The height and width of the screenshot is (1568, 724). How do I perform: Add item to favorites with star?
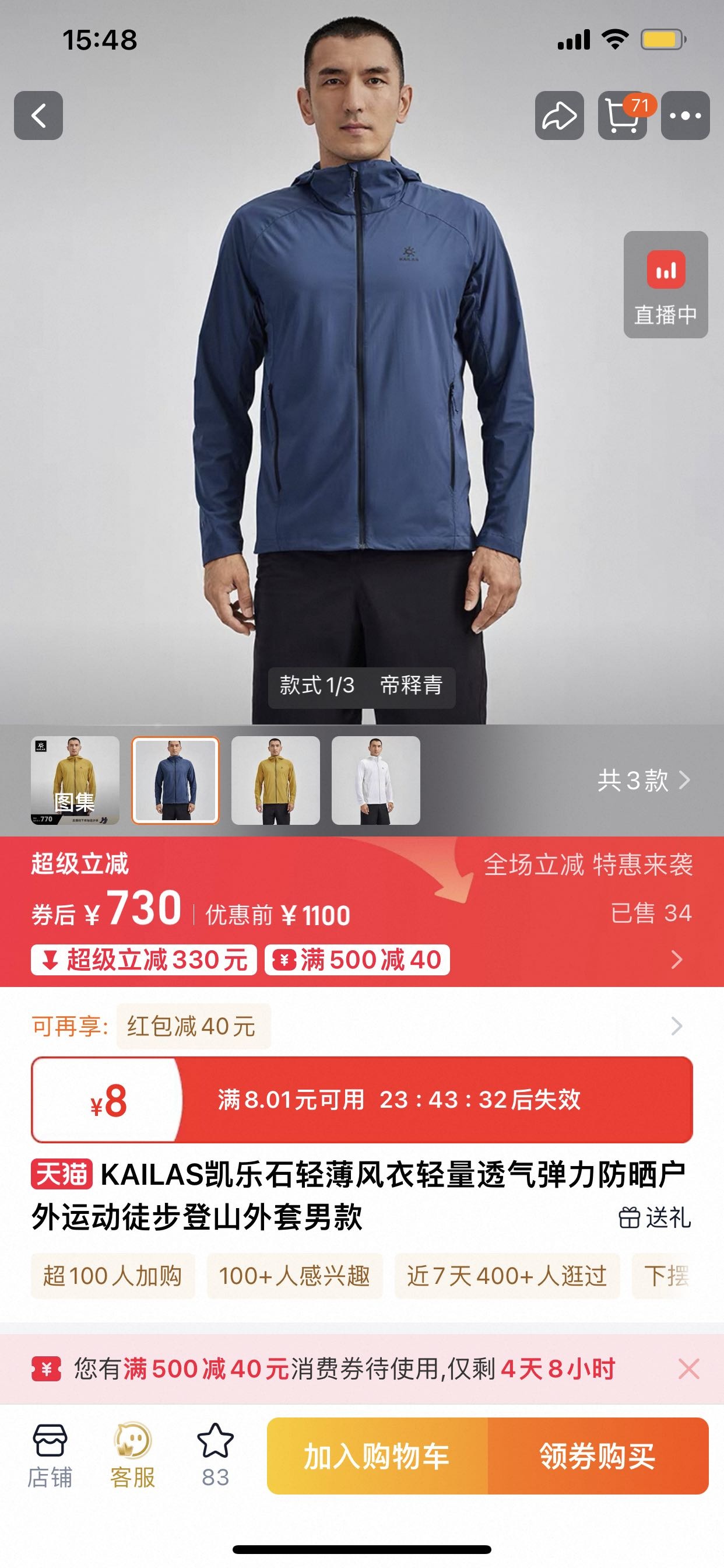[215, 1455]
